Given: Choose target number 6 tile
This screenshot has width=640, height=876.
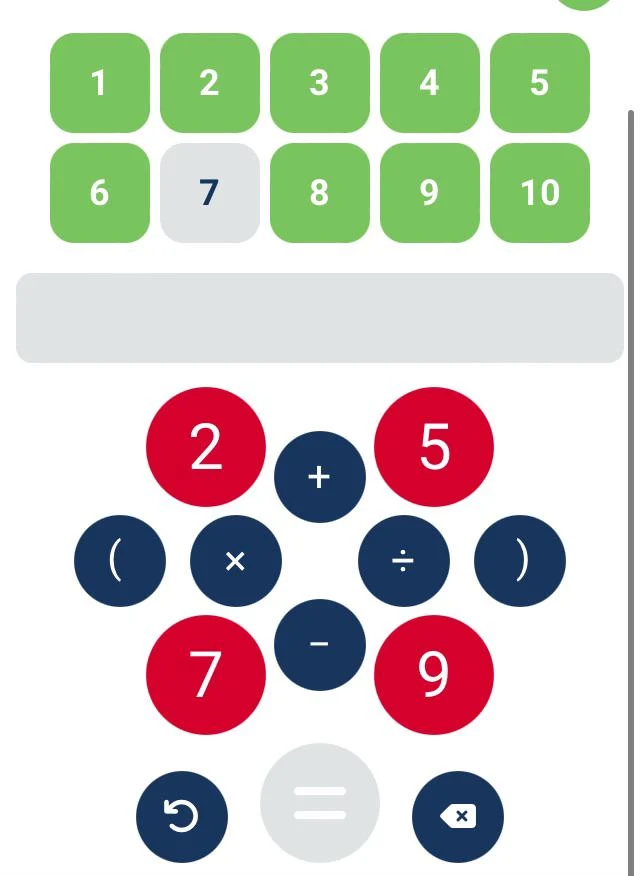Looking at the screenshot, I should point(99,192).
